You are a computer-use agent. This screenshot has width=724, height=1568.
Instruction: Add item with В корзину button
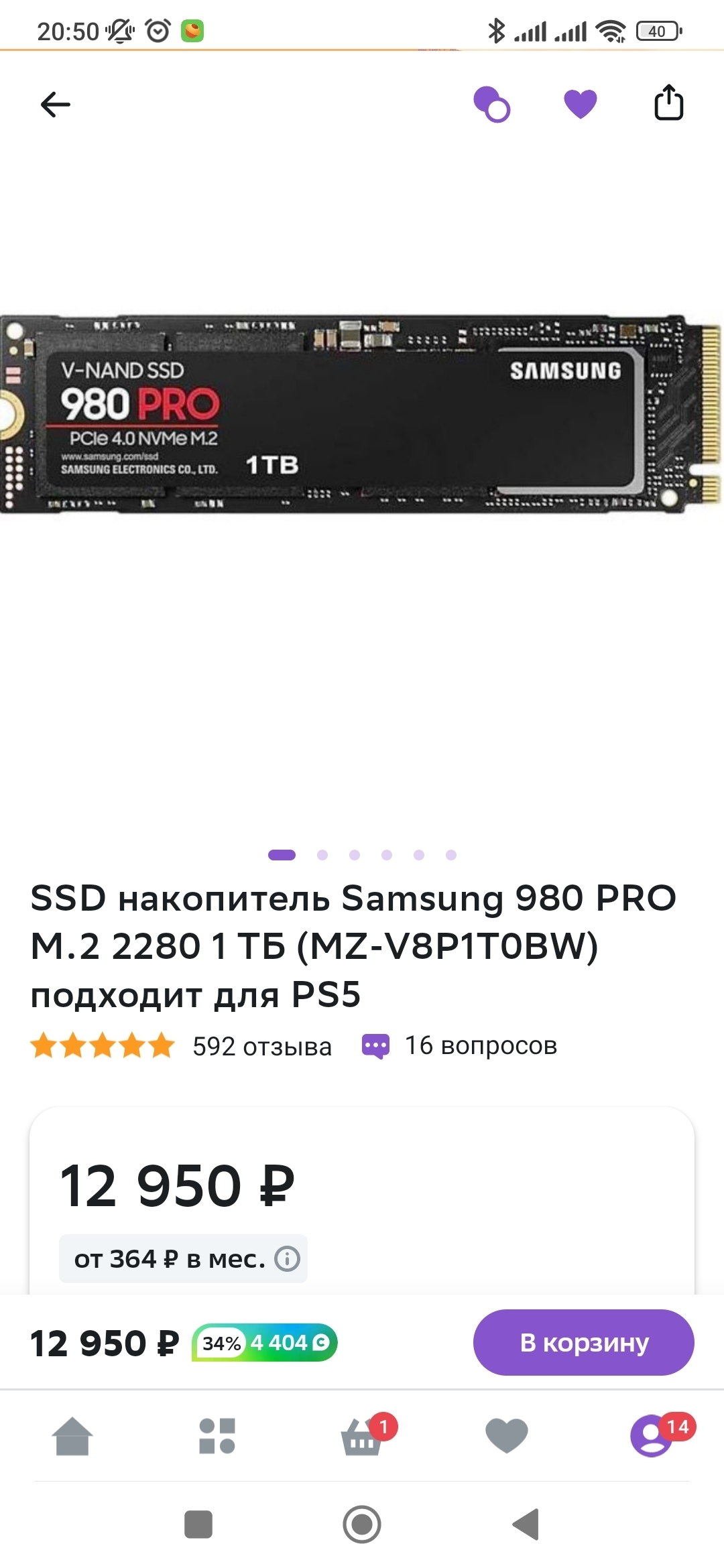coord(583,1343)
